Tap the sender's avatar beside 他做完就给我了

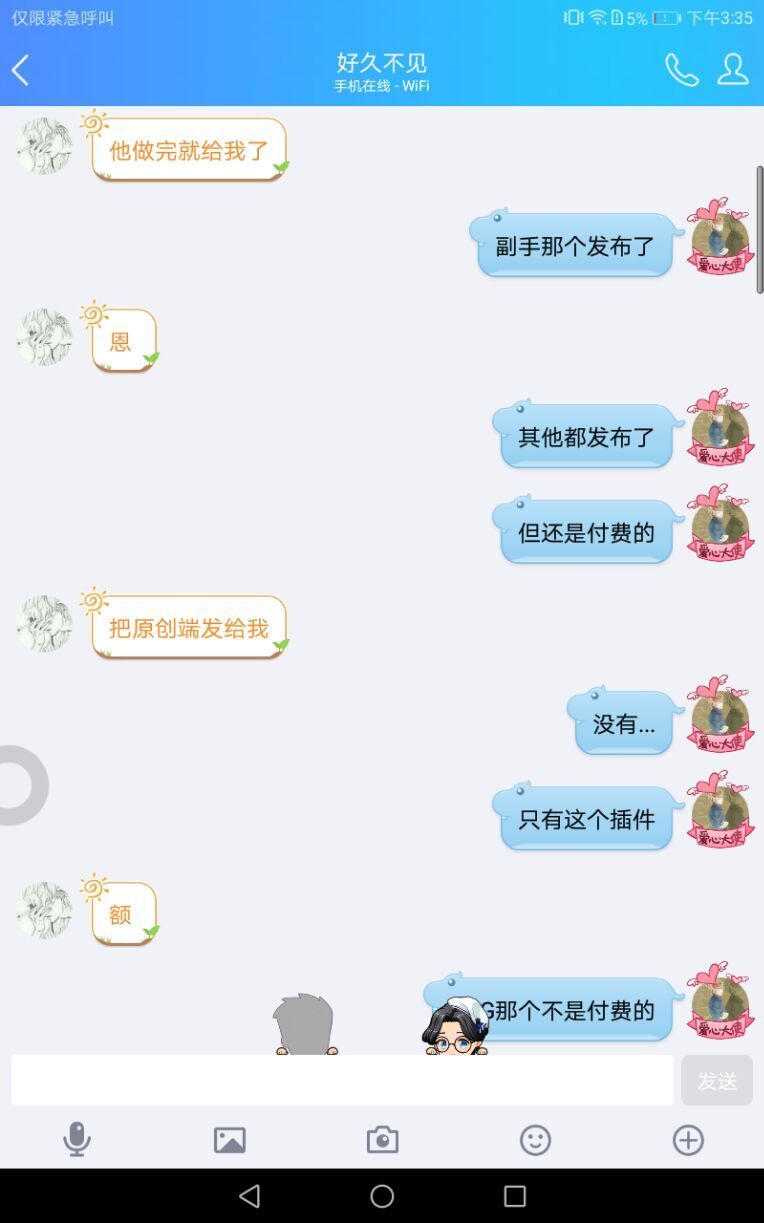[44, 146]
